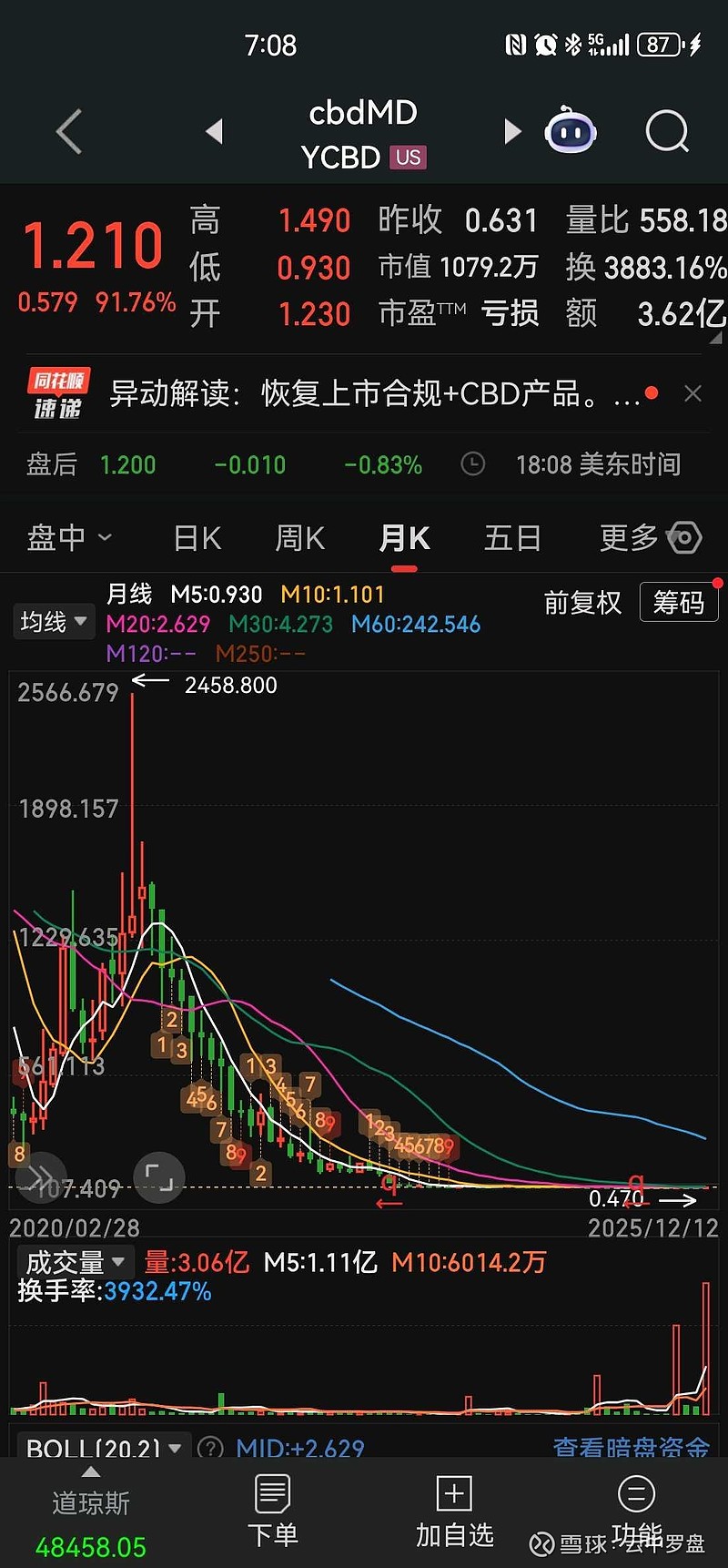Expand the 均线 moving-average dropdown
Image resolution: width=728 pixels, height=1568 pixels.
pos(53,621)
